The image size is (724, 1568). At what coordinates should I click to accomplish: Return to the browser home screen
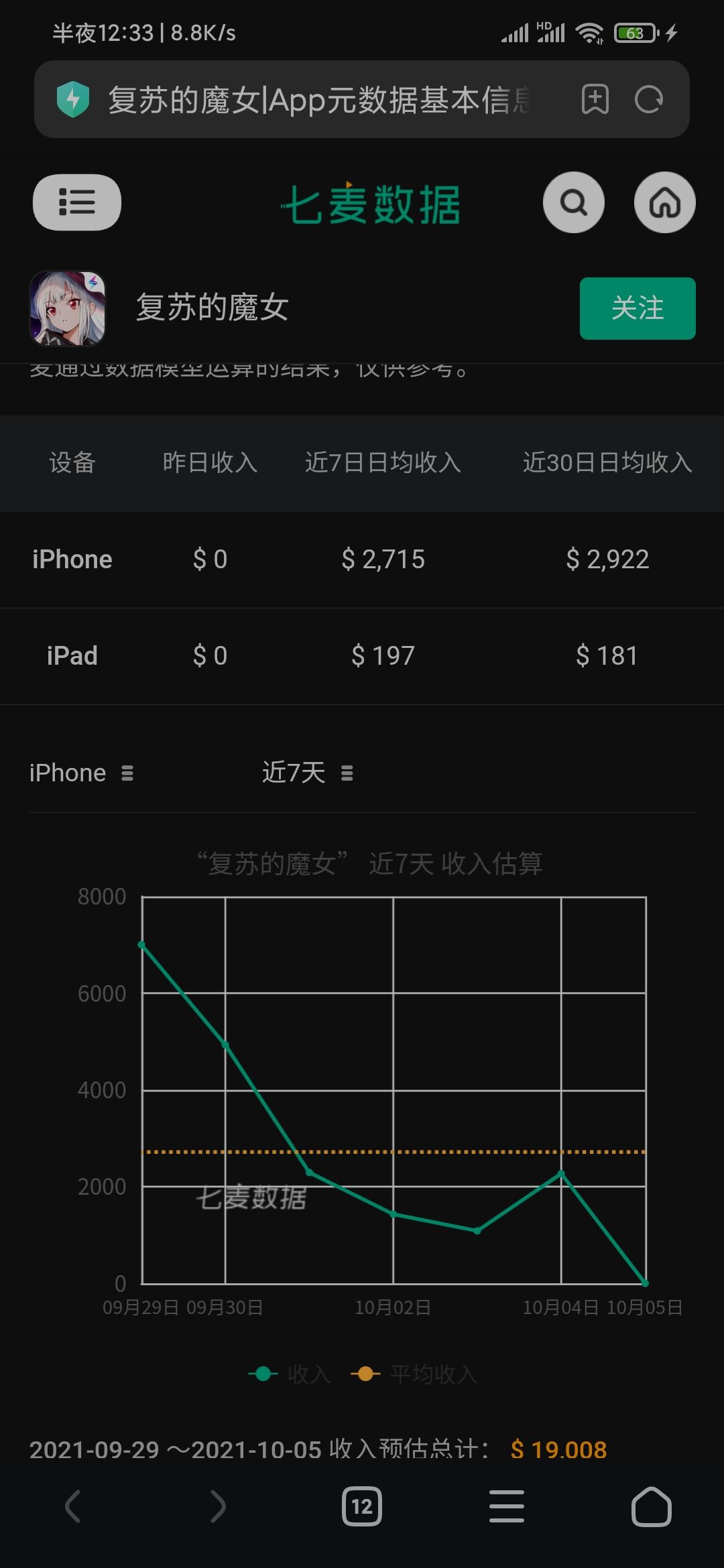(652, 1507)
